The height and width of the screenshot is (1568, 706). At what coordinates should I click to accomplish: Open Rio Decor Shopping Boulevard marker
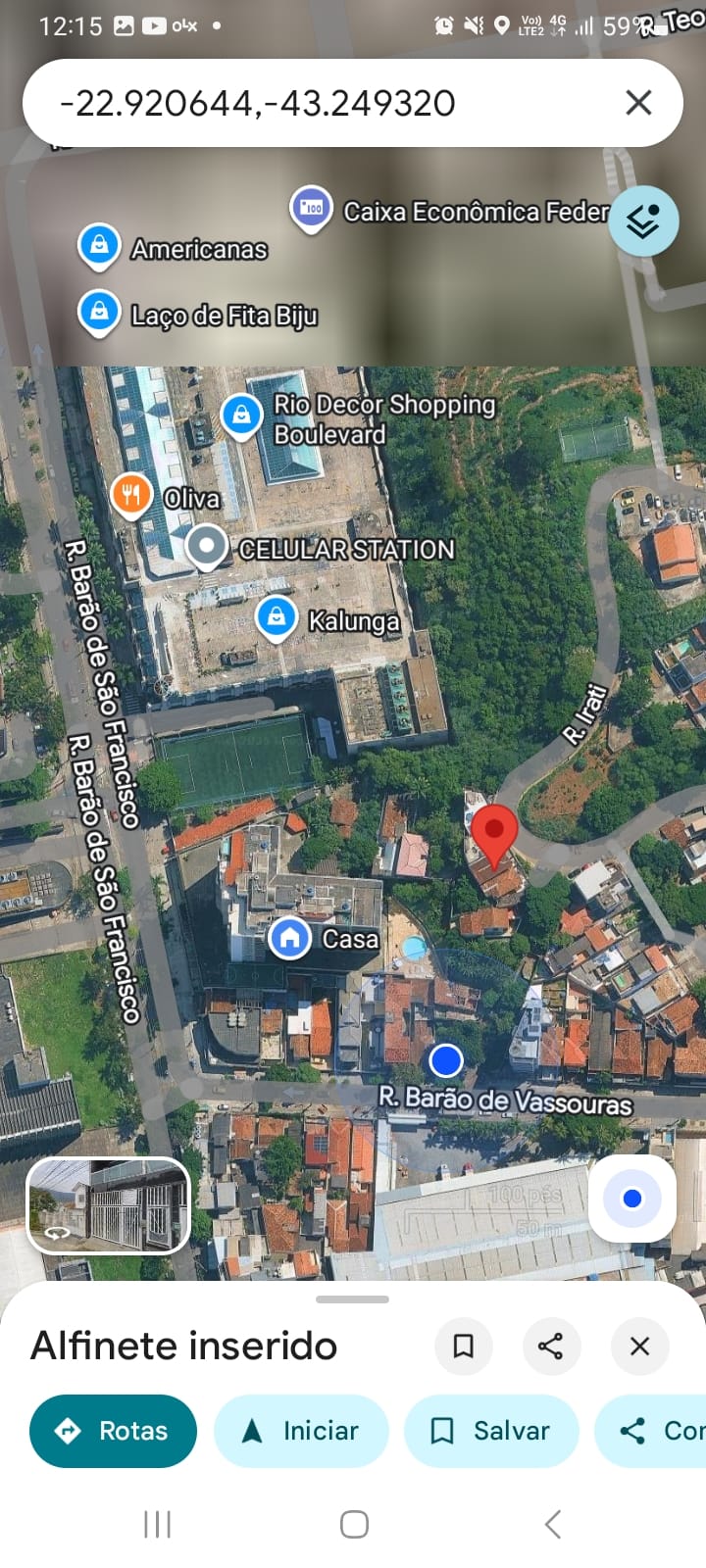coord(241,415)
